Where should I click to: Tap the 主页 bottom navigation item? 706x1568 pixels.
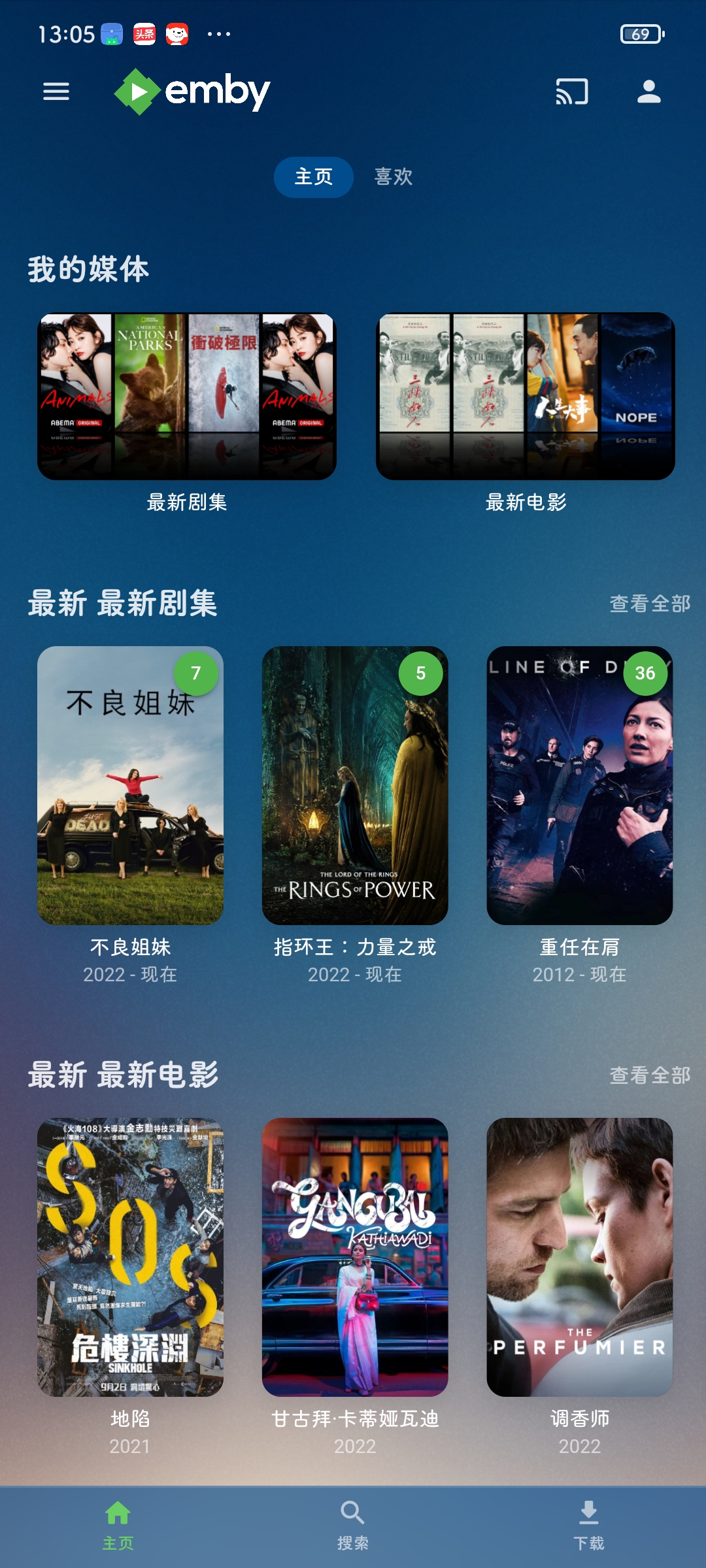click(118, 1525)
